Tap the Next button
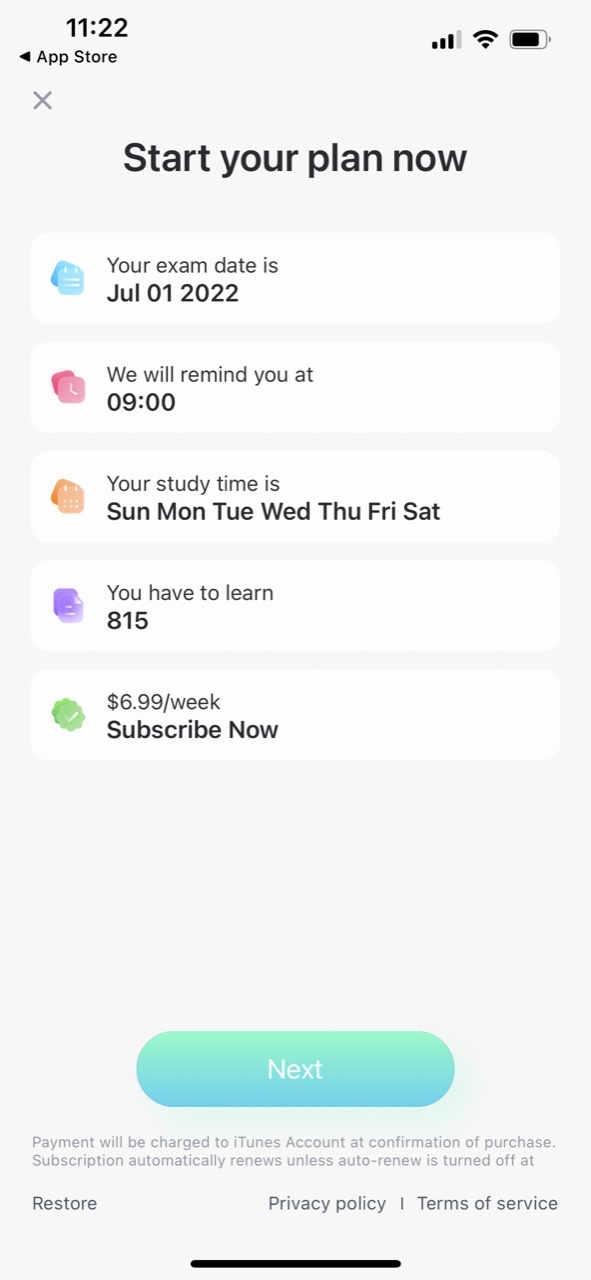591x1280 pixels. pyautogui.click(x=295, y=1069)
